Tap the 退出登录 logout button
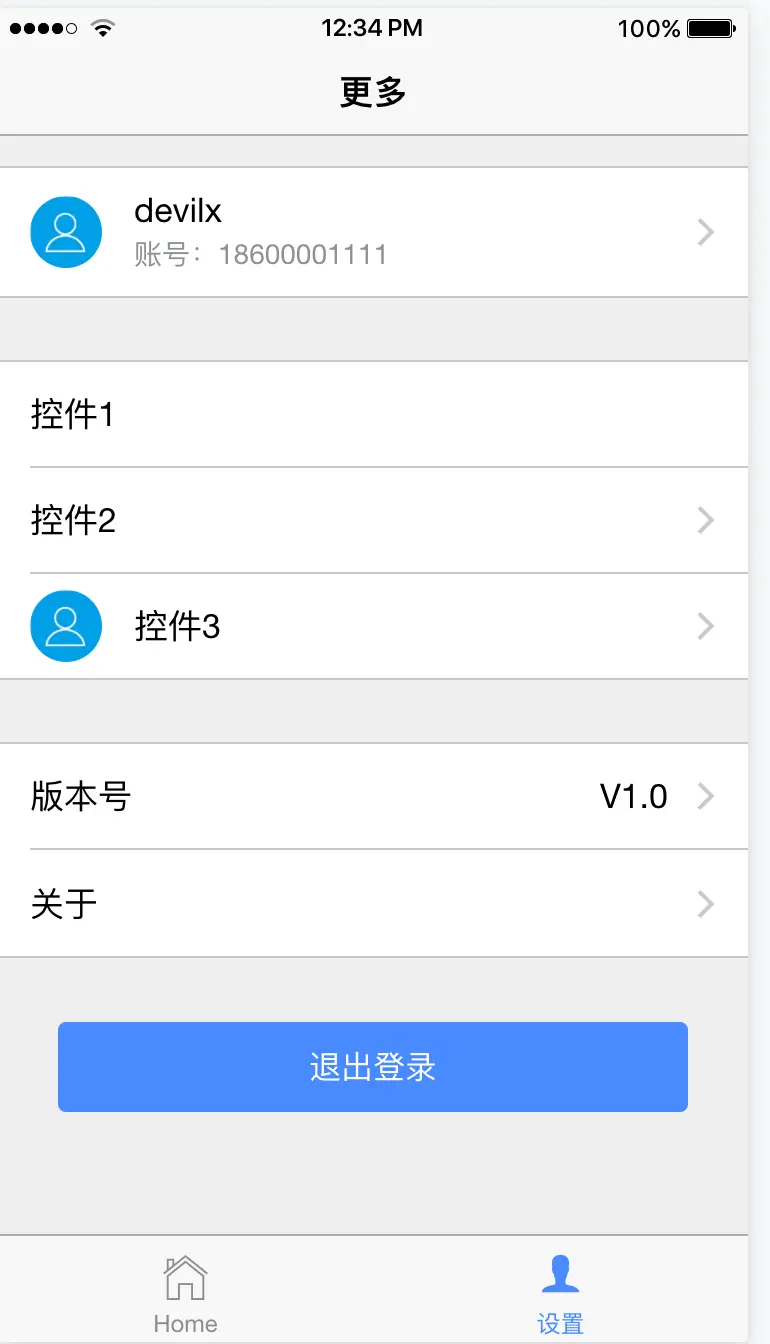 [x=373, y=1066]
